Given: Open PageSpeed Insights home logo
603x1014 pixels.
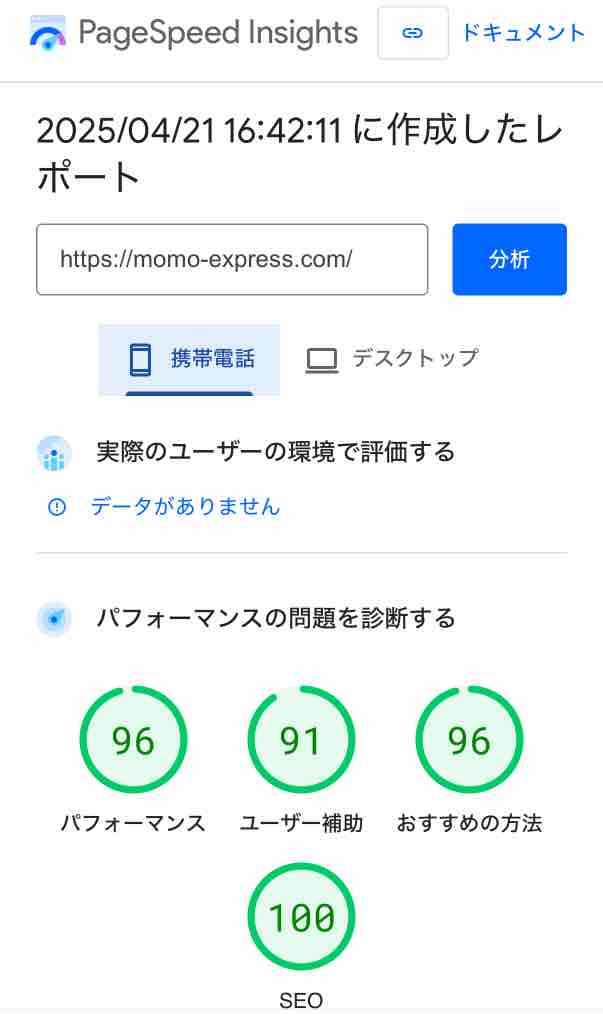Looking at the screenshot, I should [x=194, y=33].
